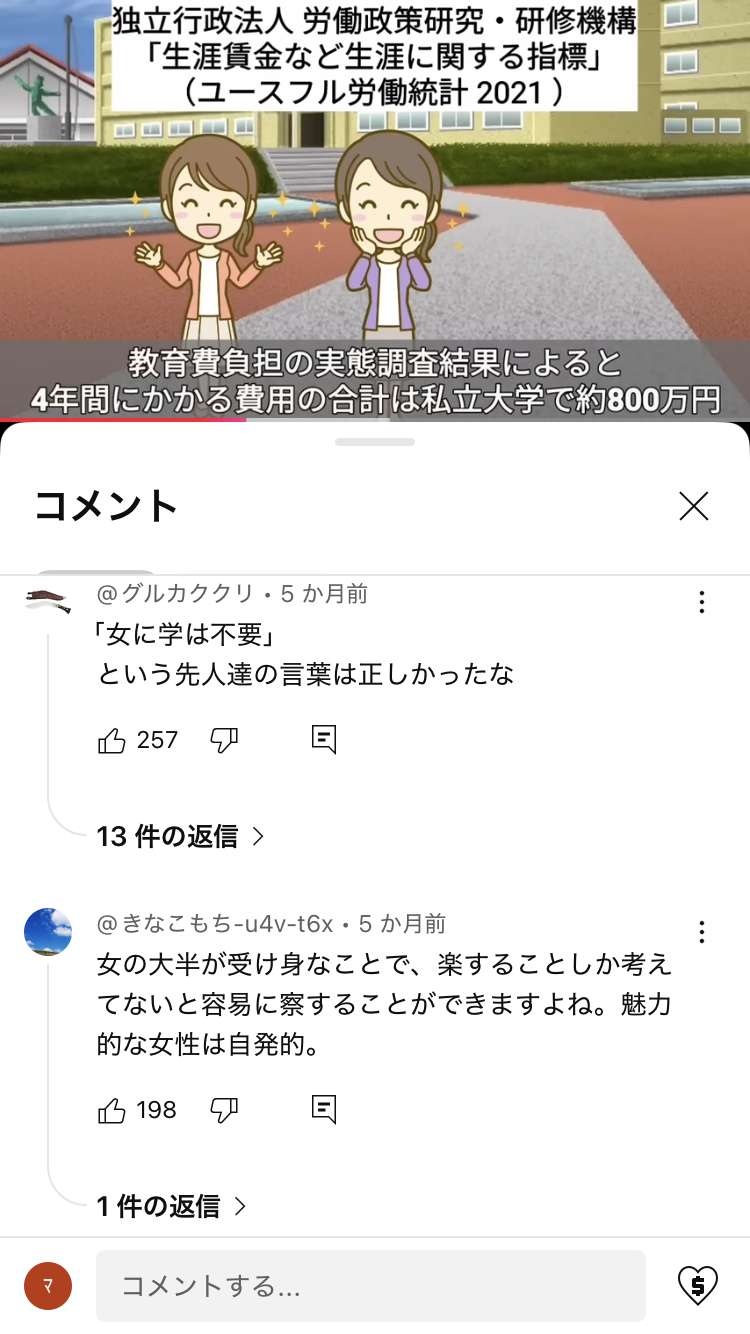Dislike the comment by @きなこもち-u4v-t6x

pyautogui.click(x=224, y=1110)
